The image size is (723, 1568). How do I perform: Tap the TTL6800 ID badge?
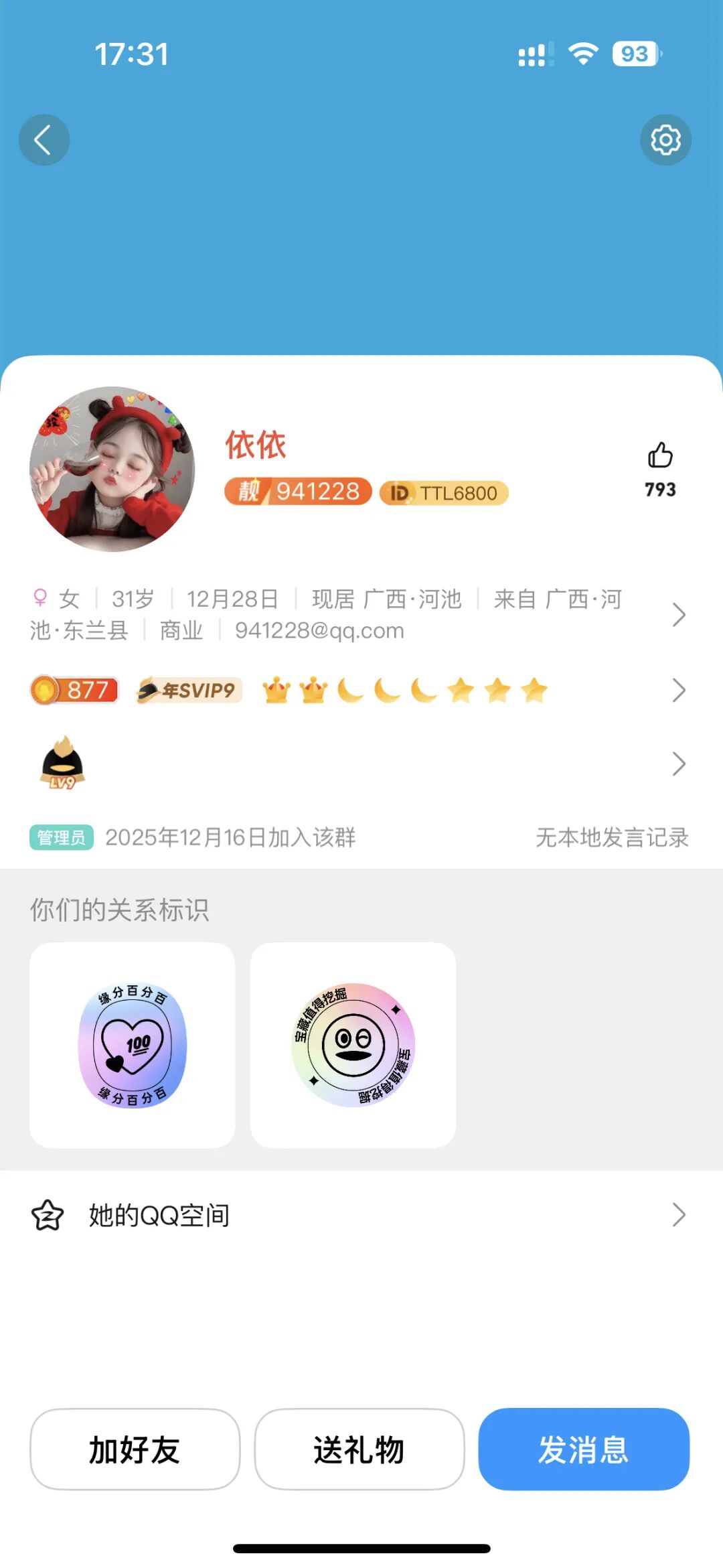tap(444, 493)
